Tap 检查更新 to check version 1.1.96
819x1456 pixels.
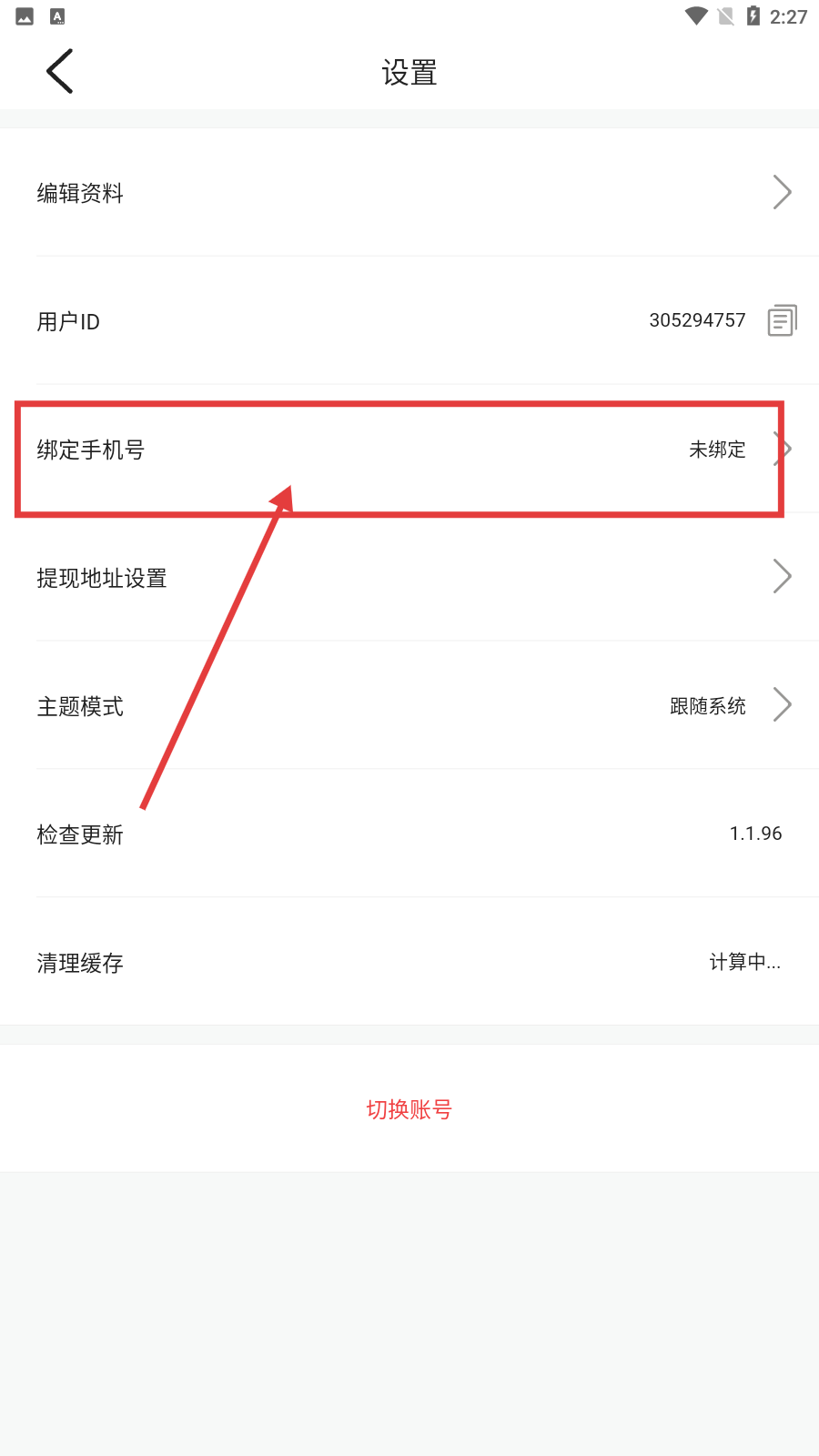coord(80,834)
